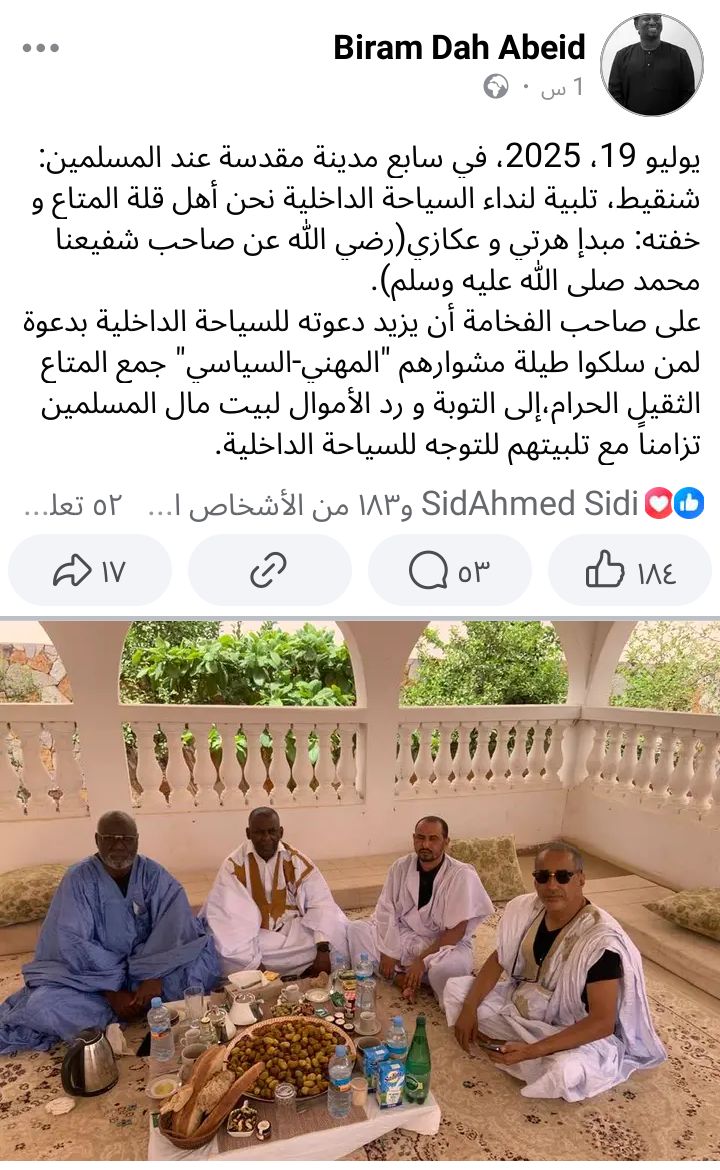Like the post with 184 likes
The height and width of the screenshot is (1170, 720).
[630, 571]
